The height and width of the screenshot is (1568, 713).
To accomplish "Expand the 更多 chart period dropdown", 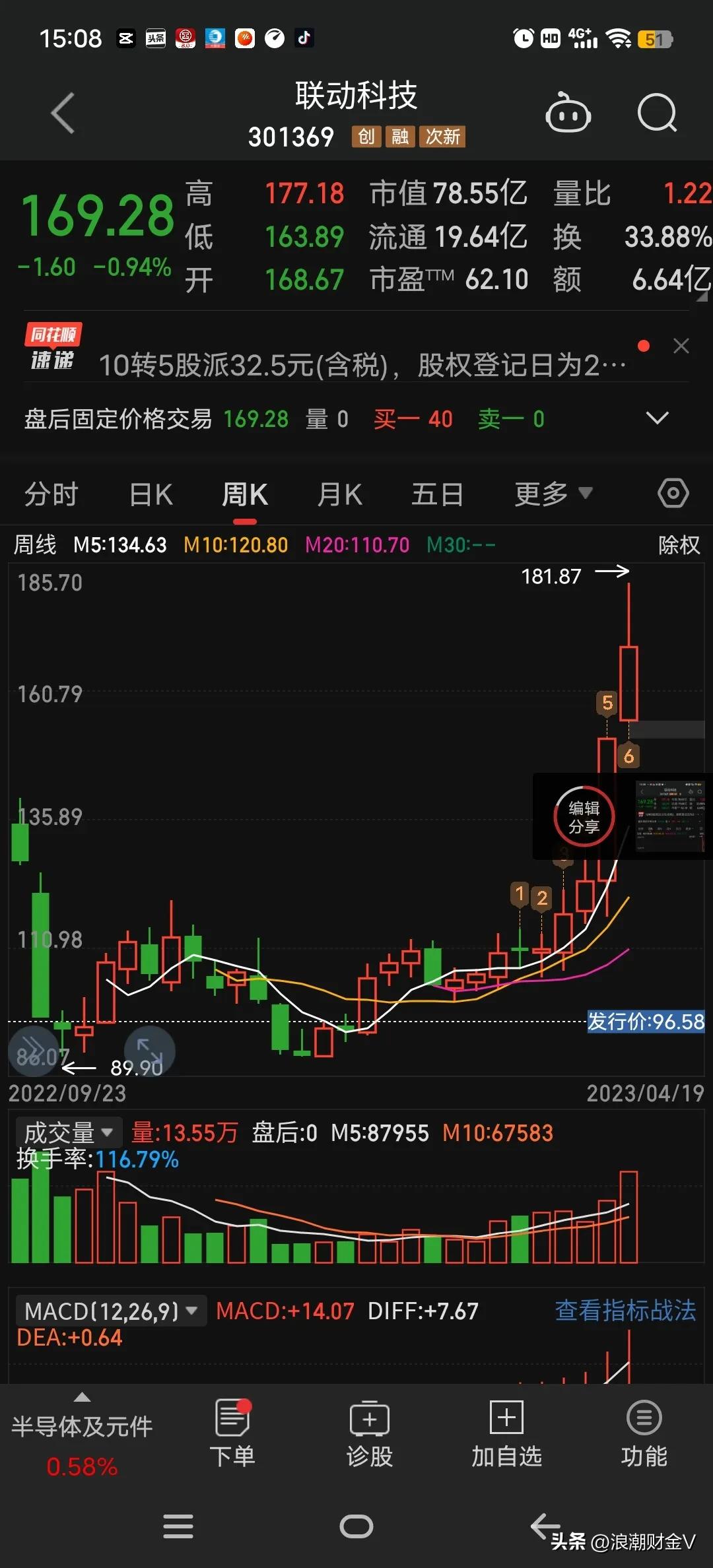I will [553, 493].
